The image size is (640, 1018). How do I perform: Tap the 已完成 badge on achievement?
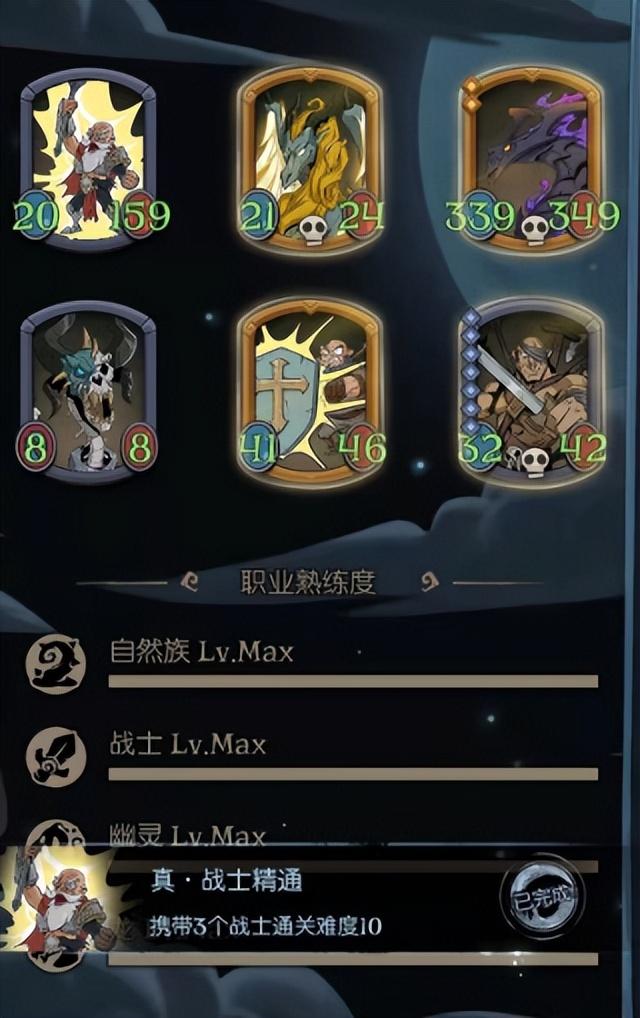click(x=540, y=896)
